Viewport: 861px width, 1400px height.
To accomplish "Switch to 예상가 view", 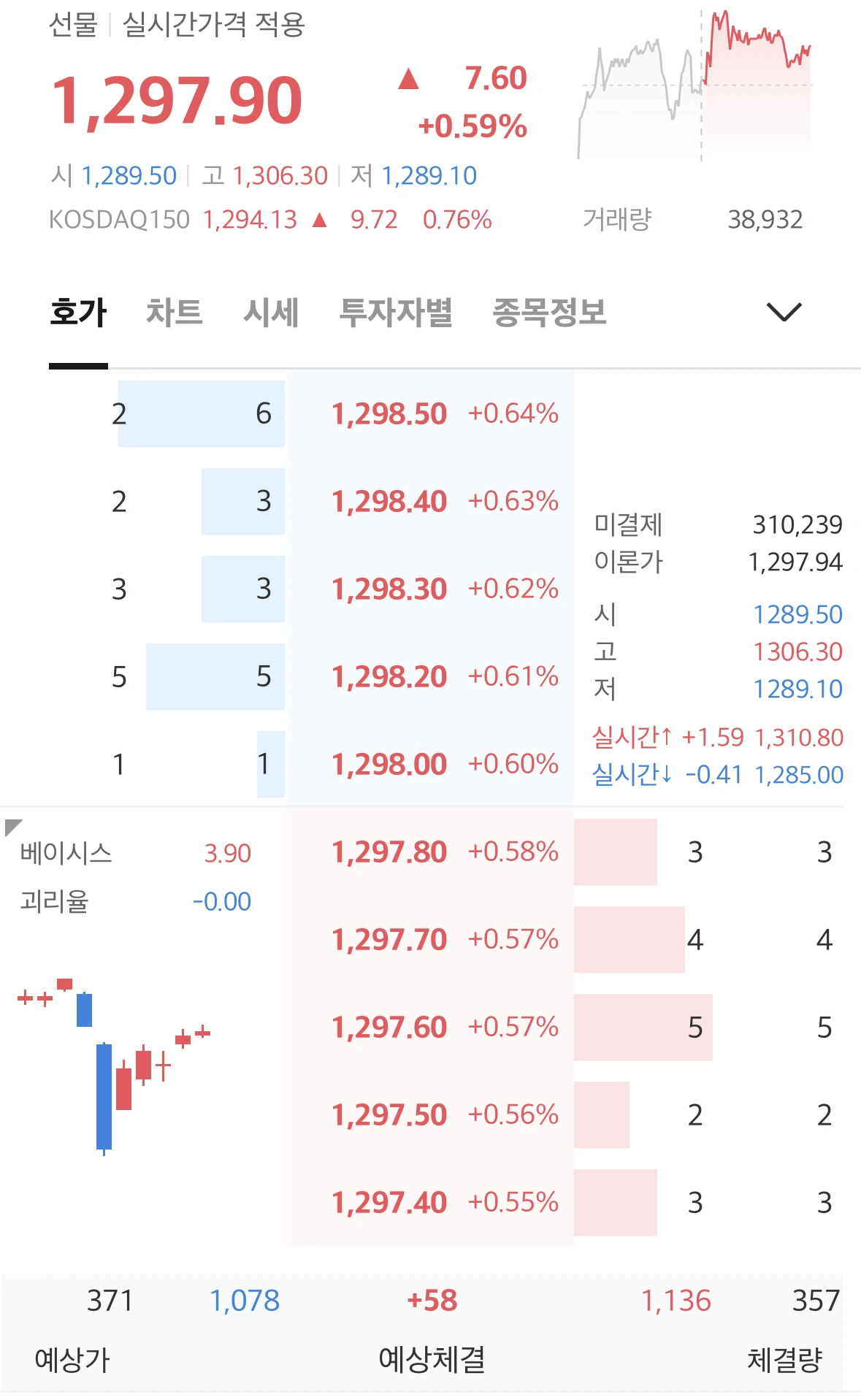I will click(72, 1360).
